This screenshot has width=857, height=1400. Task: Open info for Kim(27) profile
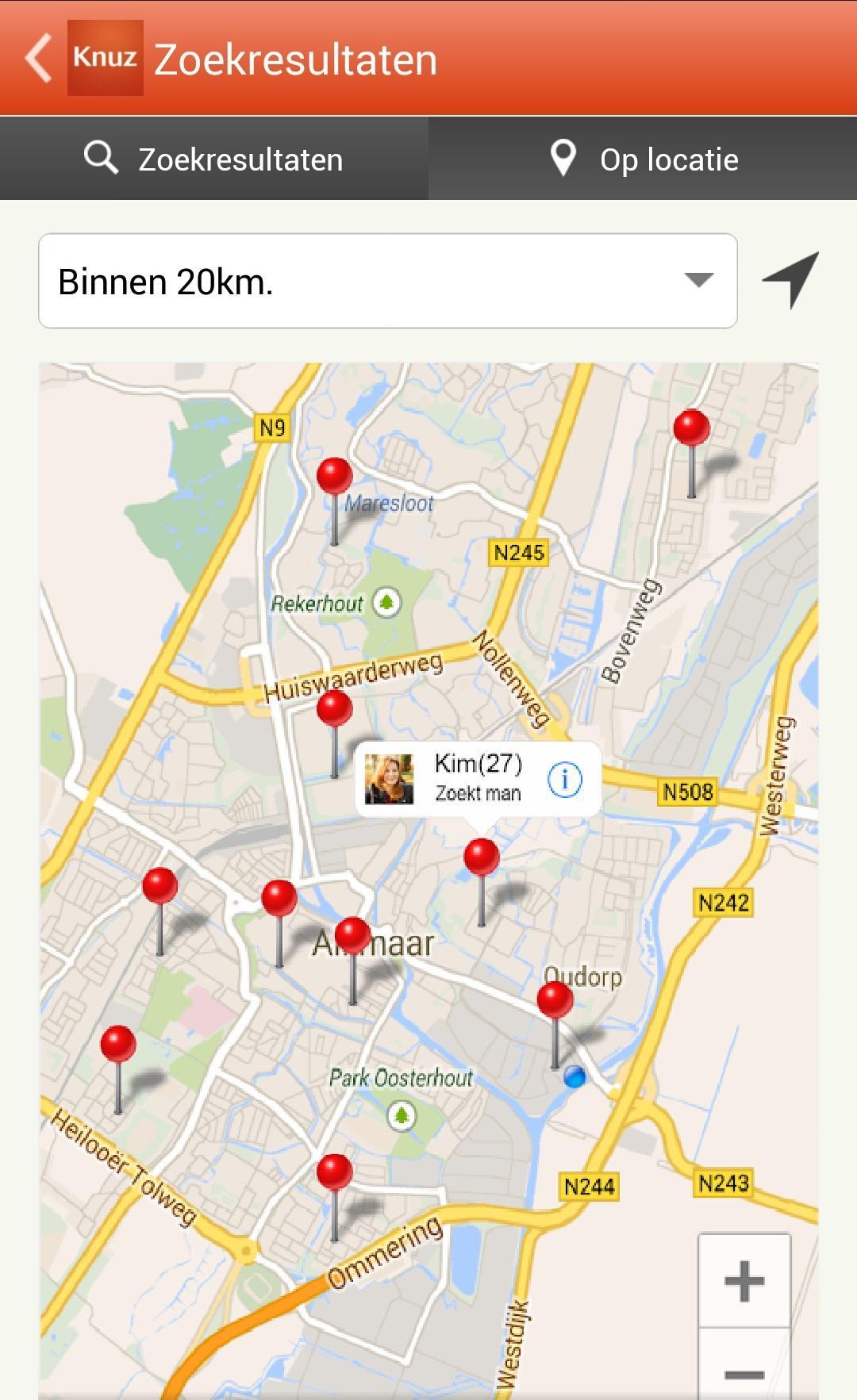pos(565,779)
